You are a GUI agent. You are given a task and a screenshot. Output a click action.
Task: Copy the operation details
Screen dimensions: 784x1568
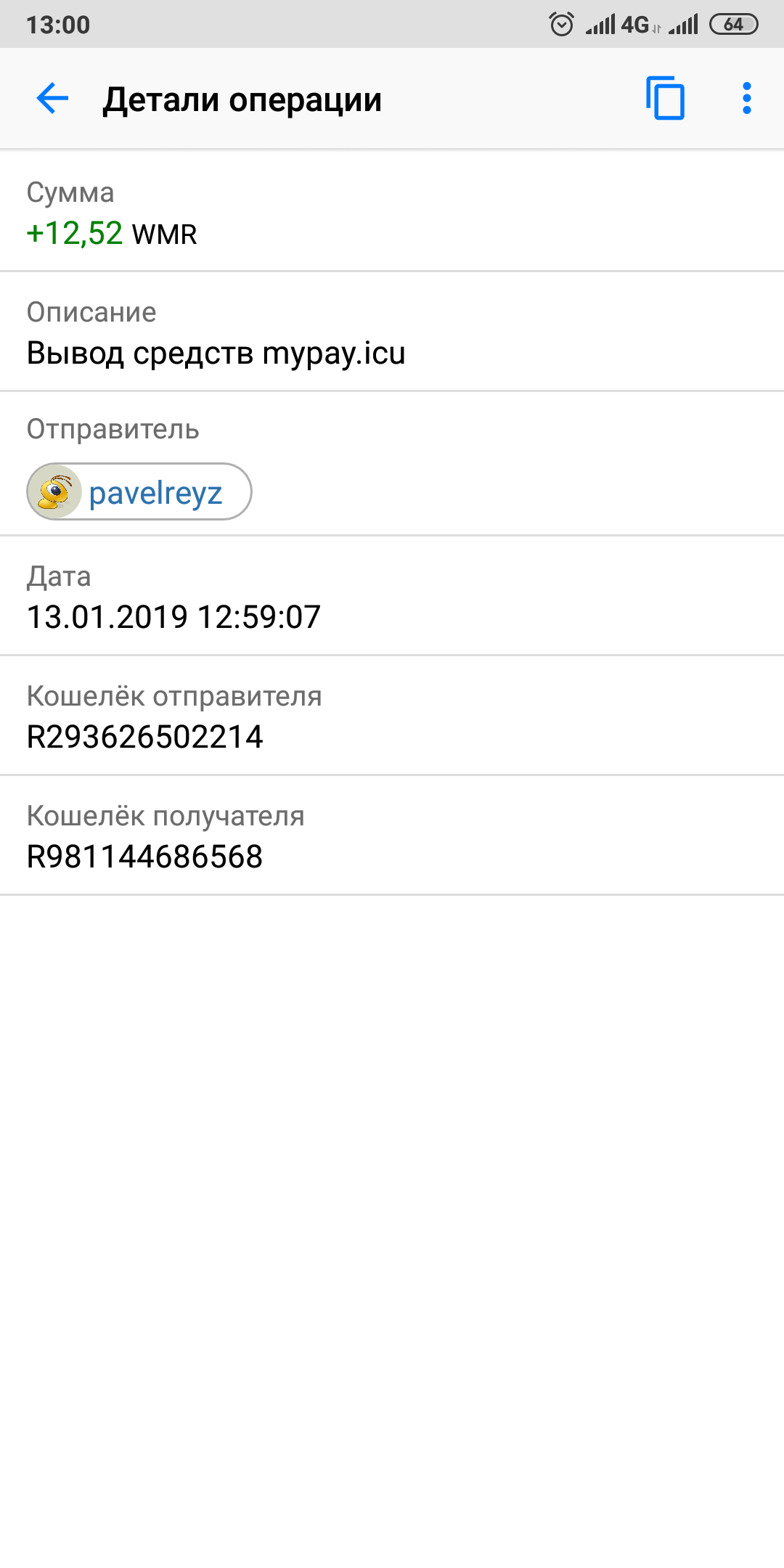click(666, 99)
